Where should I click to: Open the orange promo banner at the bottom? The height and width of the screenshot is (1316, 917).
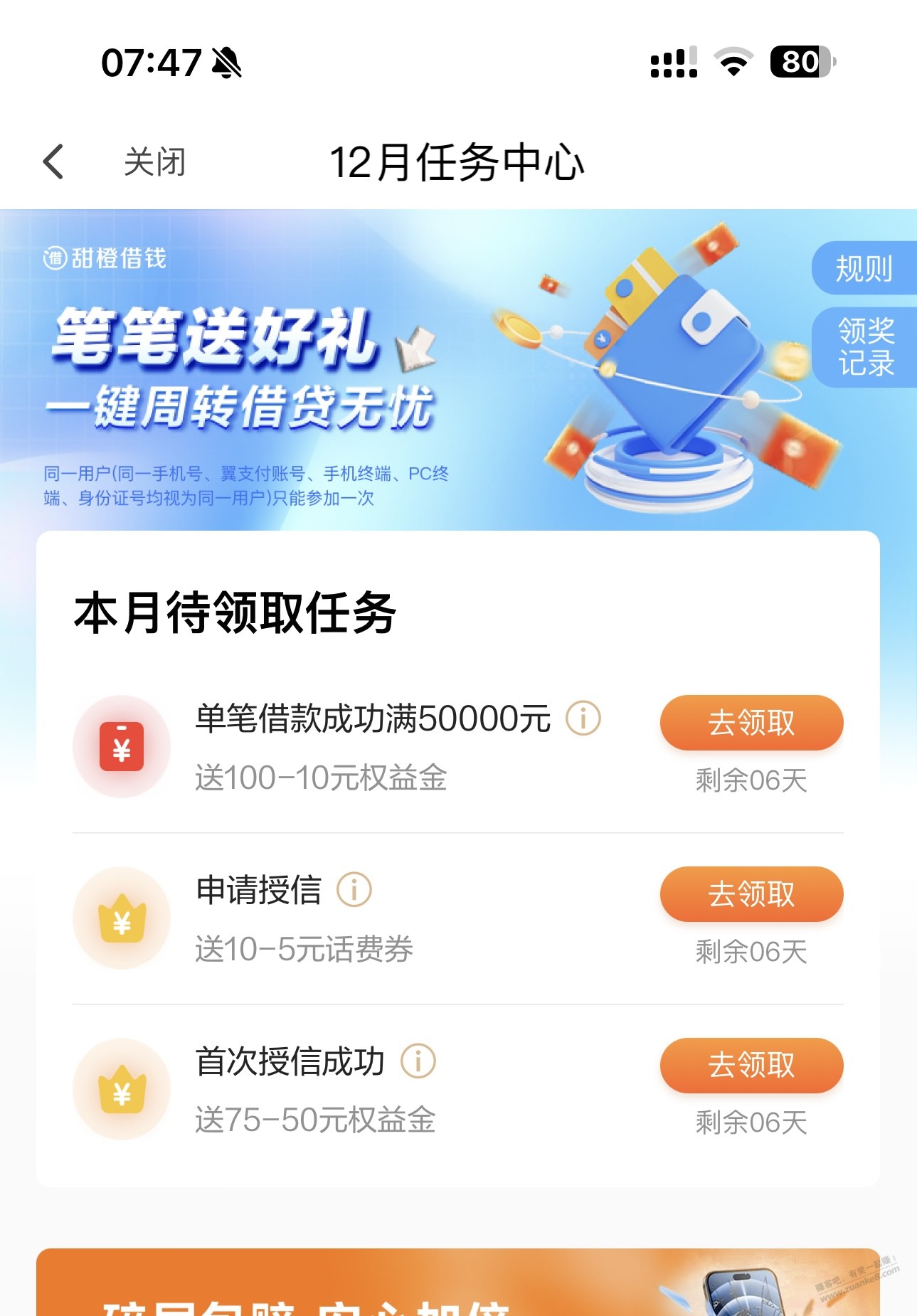(x=458, y=1283)
